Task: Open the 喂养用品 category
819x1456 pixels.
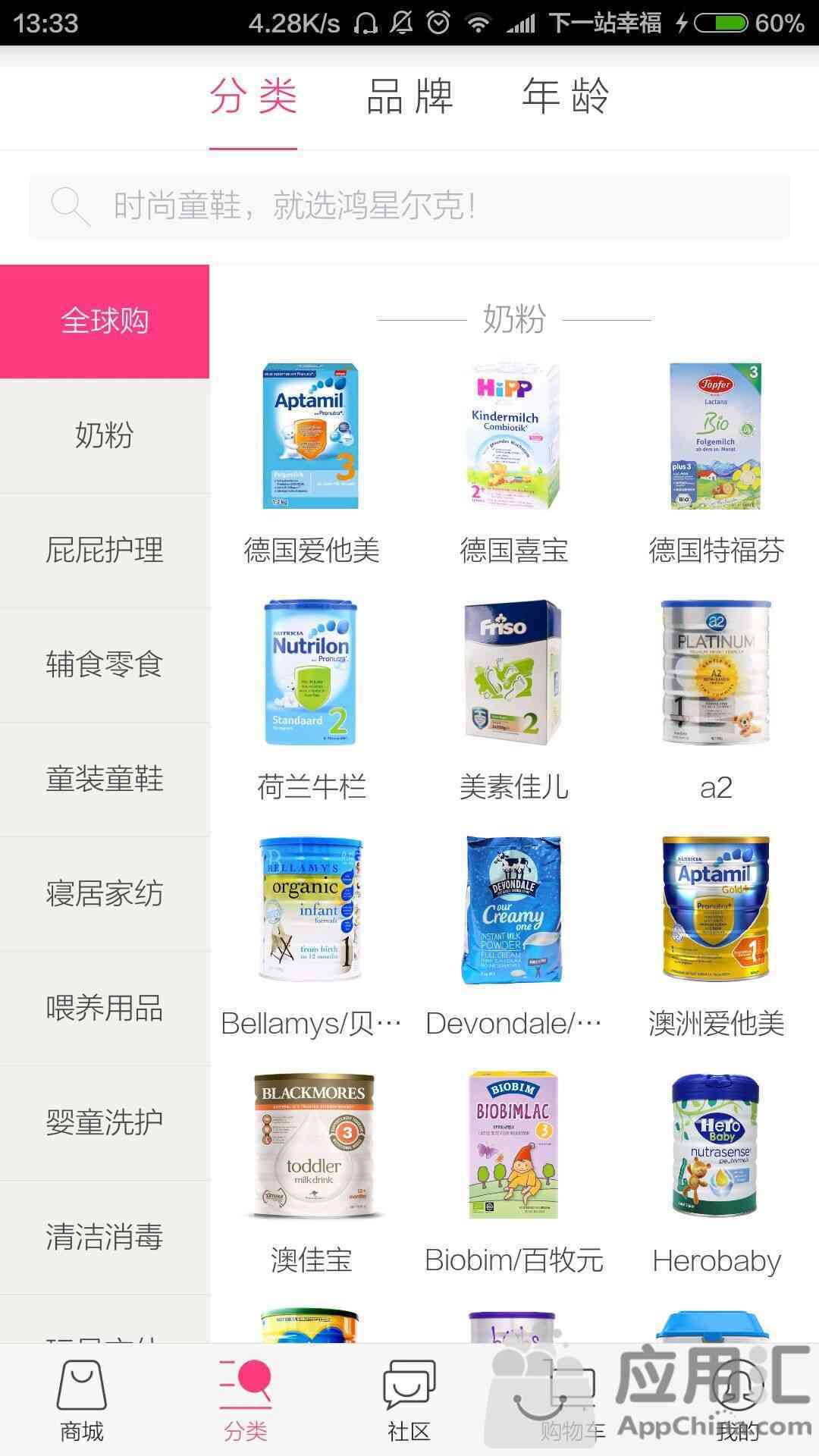Action: point(105,1009)
